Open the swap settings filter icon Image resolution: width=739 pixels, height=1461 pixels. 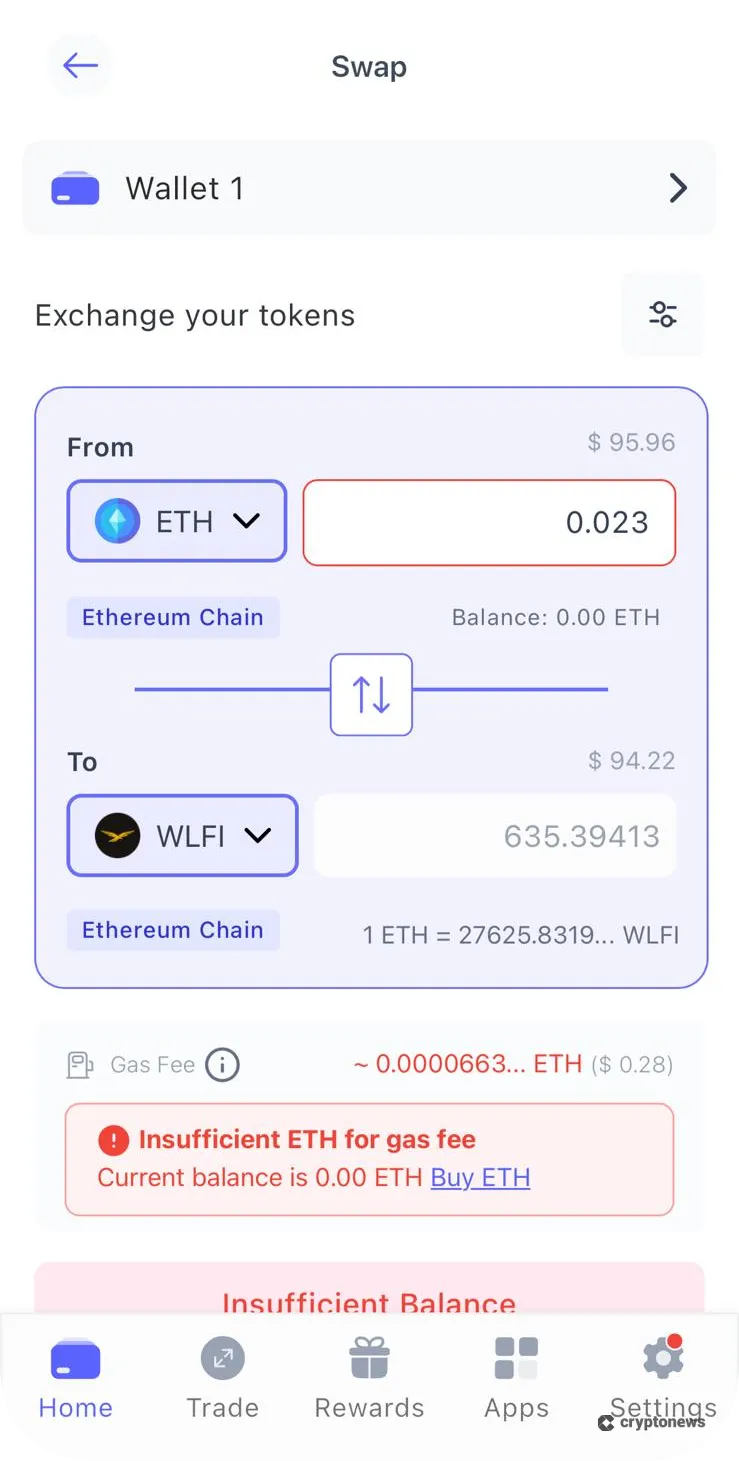(x=661, y=314)
